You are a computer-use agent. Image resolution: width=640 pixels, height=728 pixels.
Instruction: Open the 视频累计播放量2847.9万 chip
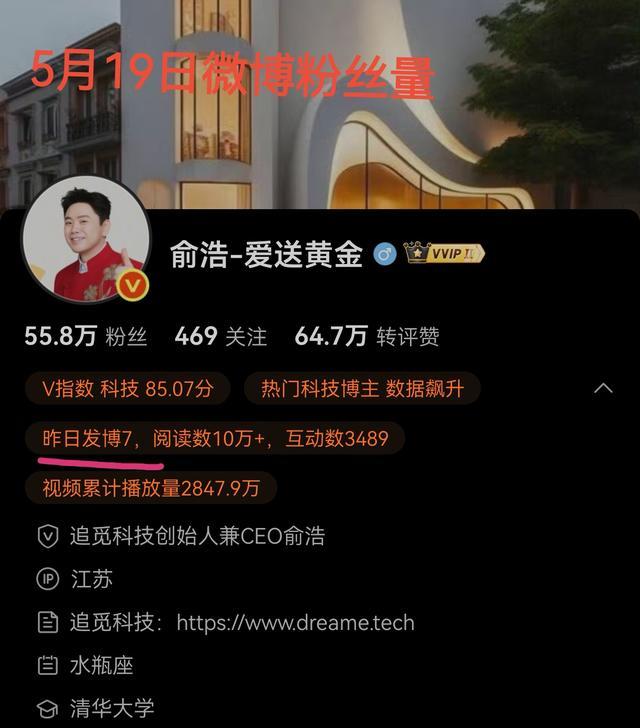151,488
